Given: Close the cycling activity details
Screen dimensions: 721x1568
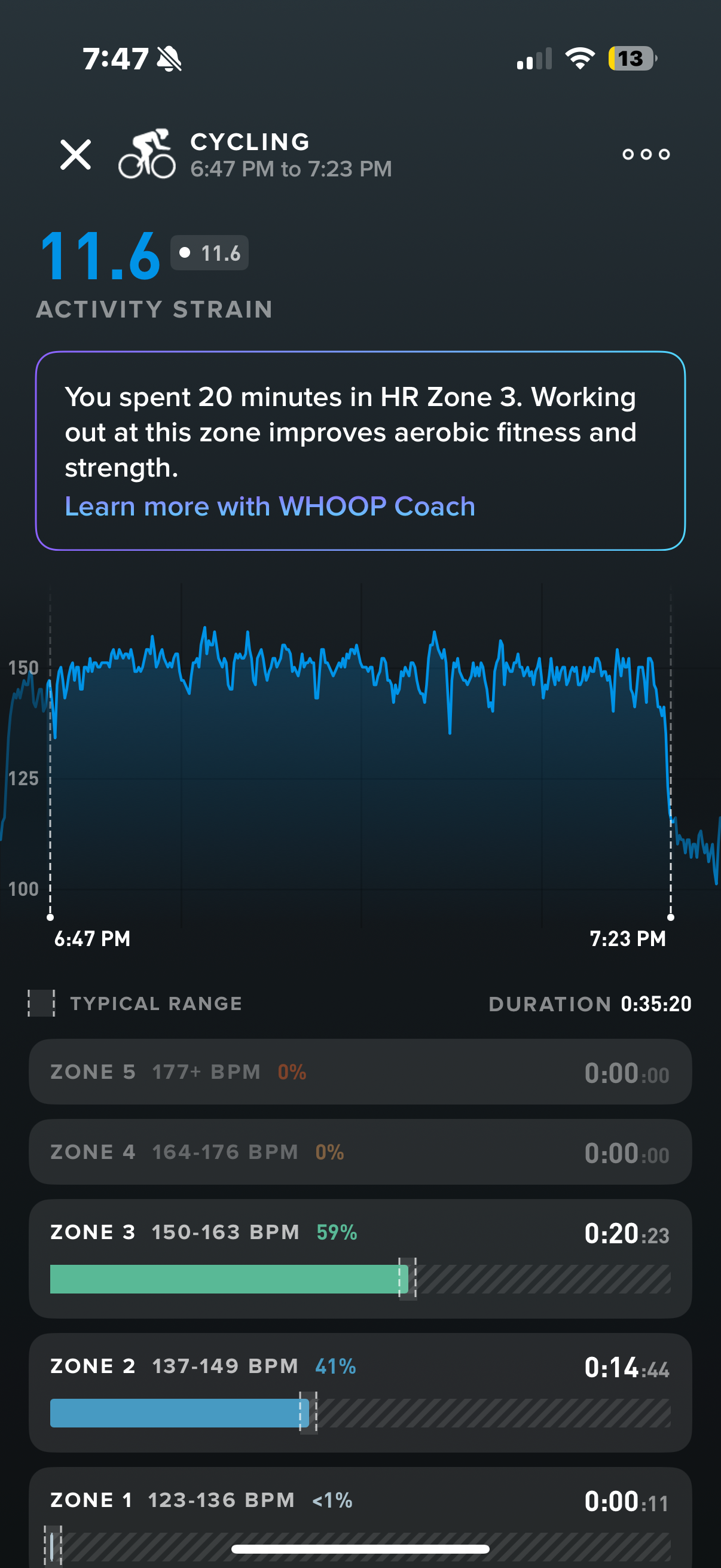Looking at the screenshot, I should pyautogui.click(x=75, y=155).
